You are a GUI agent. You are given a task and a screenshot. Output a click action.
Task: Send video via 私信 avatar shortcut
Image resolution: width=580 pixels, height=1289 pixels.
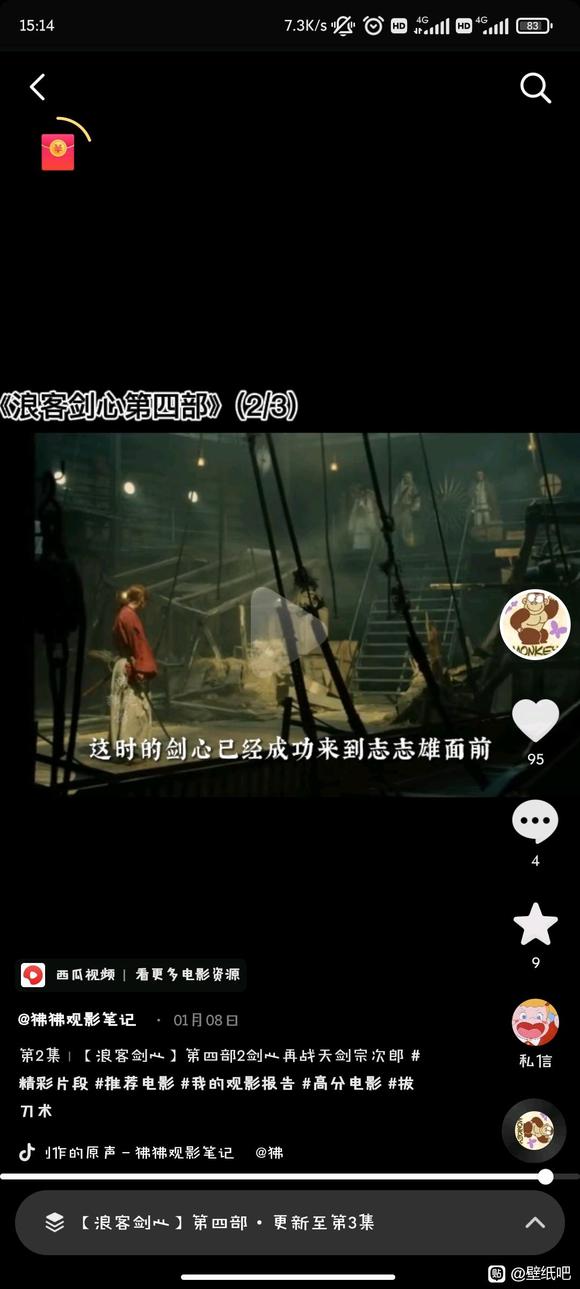coord(535,1022)
